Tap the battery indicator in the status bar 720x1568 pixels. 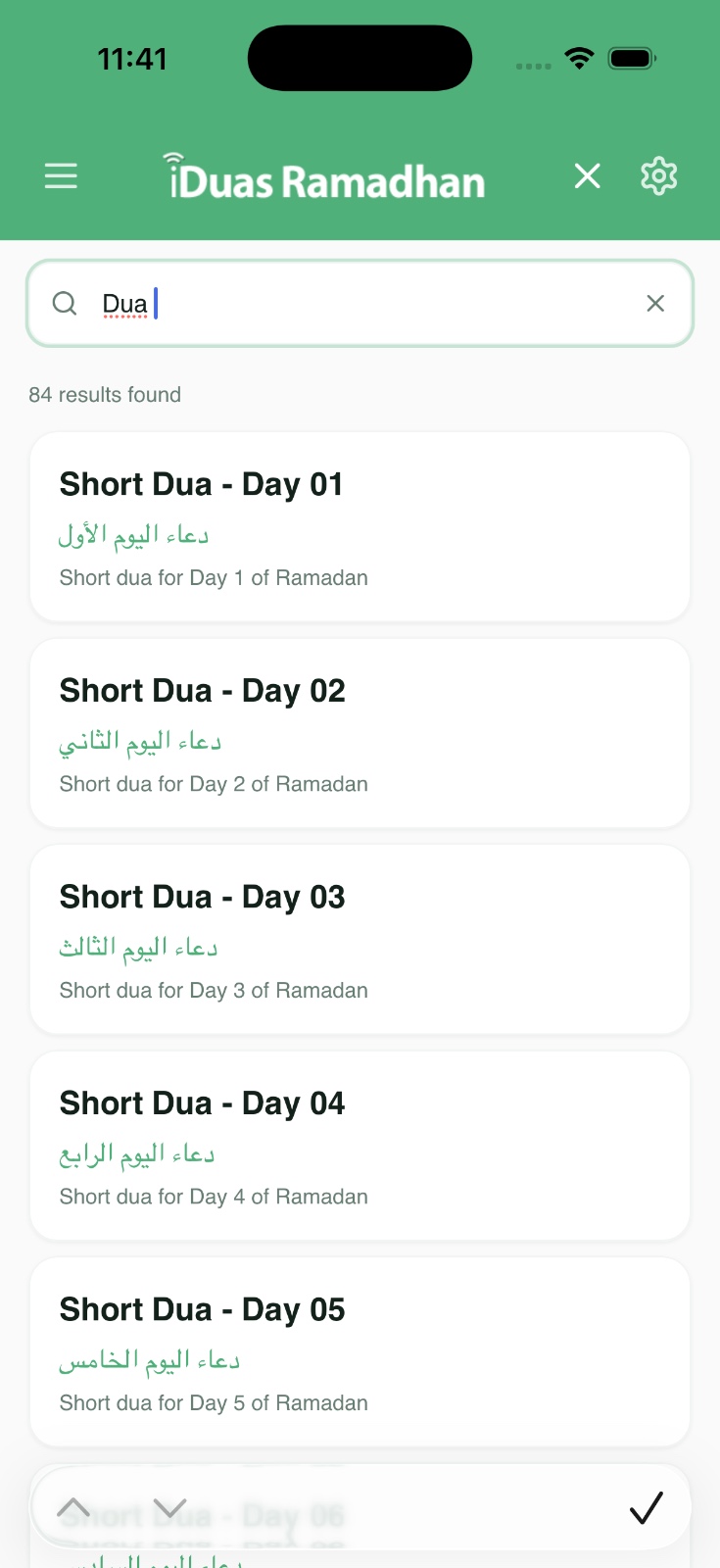click(632, 58)
